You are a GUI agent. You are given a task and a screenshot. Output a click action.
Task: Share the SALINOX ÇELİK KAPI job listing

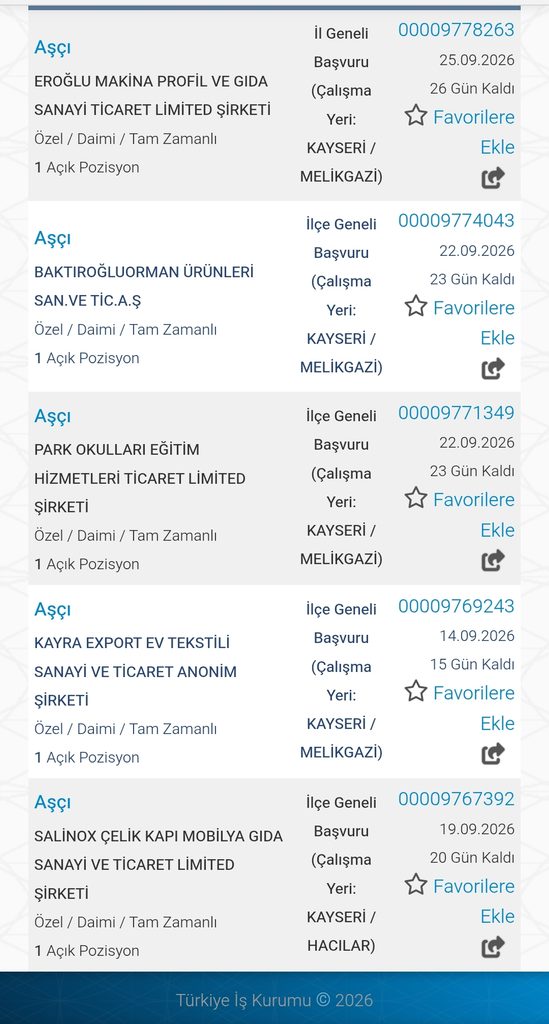coord(494,947)
